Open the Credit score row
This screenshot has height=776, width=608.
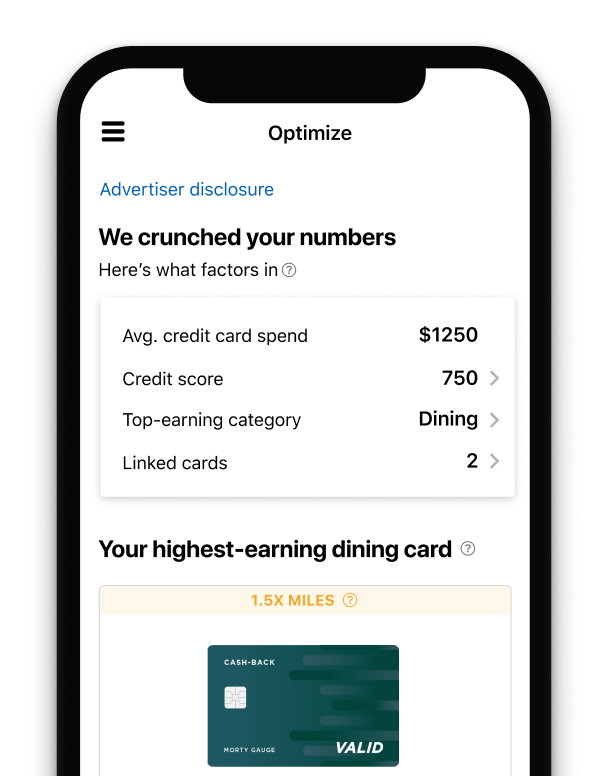click(308, 379)
